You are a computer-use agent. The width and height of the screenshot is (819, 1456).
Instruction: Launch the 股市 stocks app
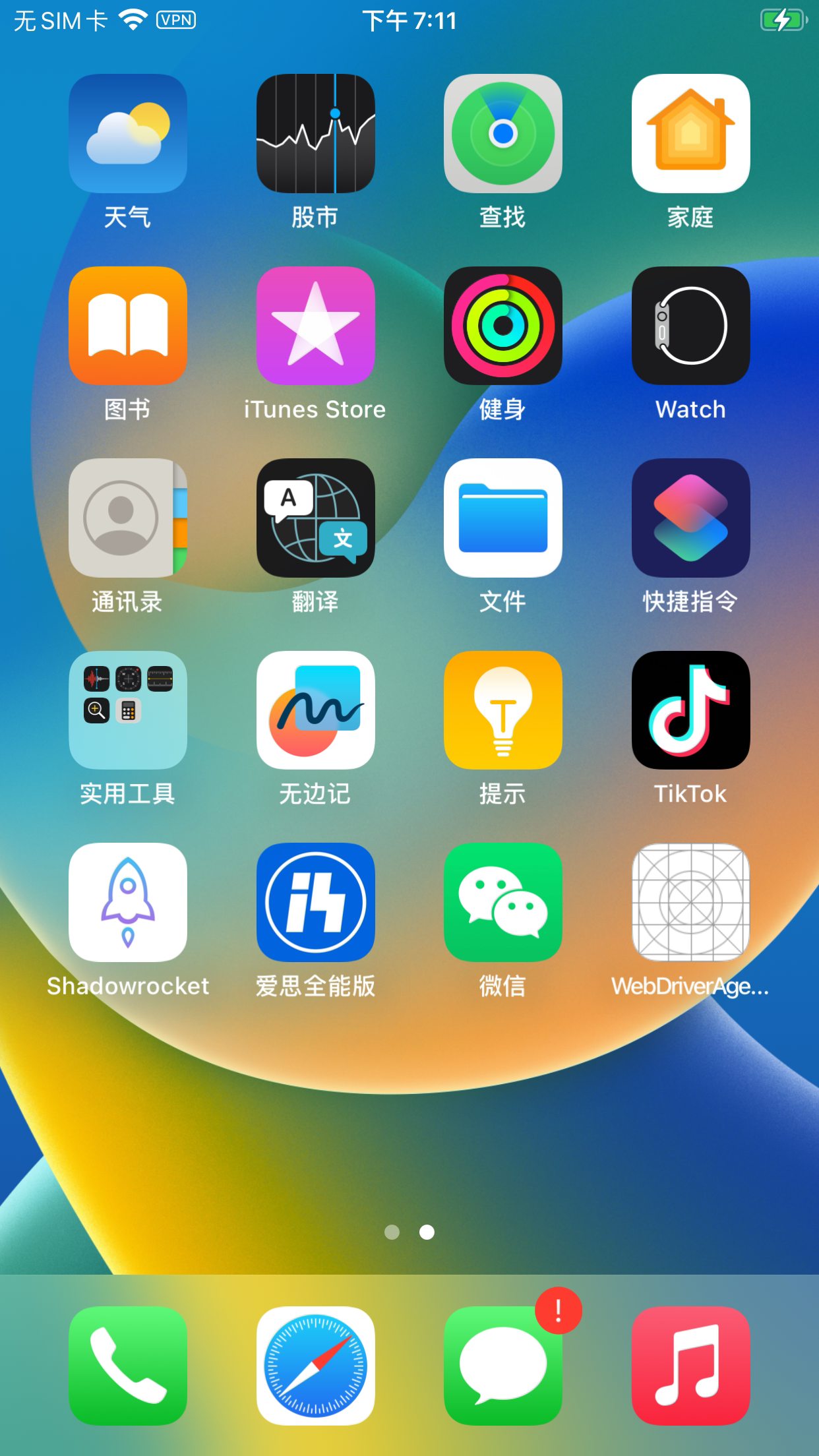click(x=315, y=133)
